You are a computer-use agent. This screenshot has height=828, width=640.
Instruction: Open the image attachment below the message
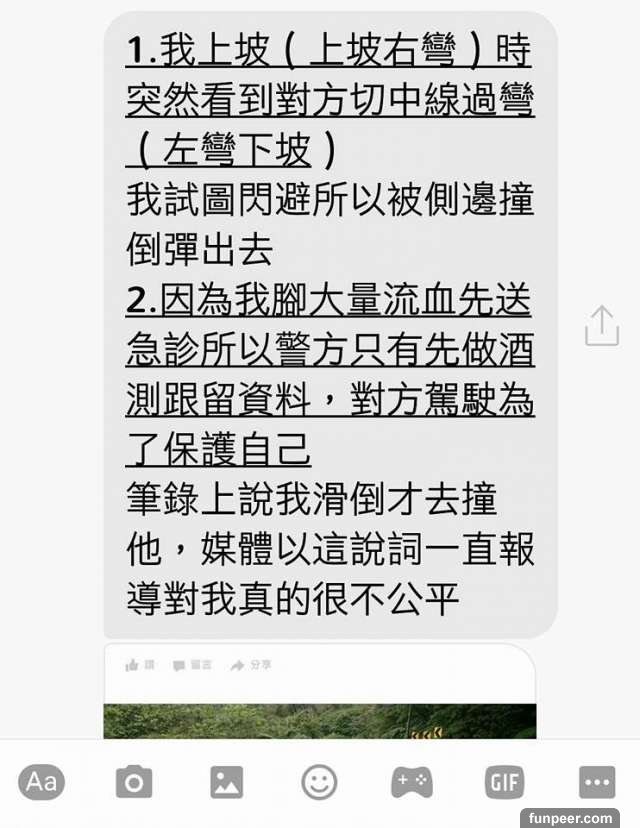click(320, 720)
